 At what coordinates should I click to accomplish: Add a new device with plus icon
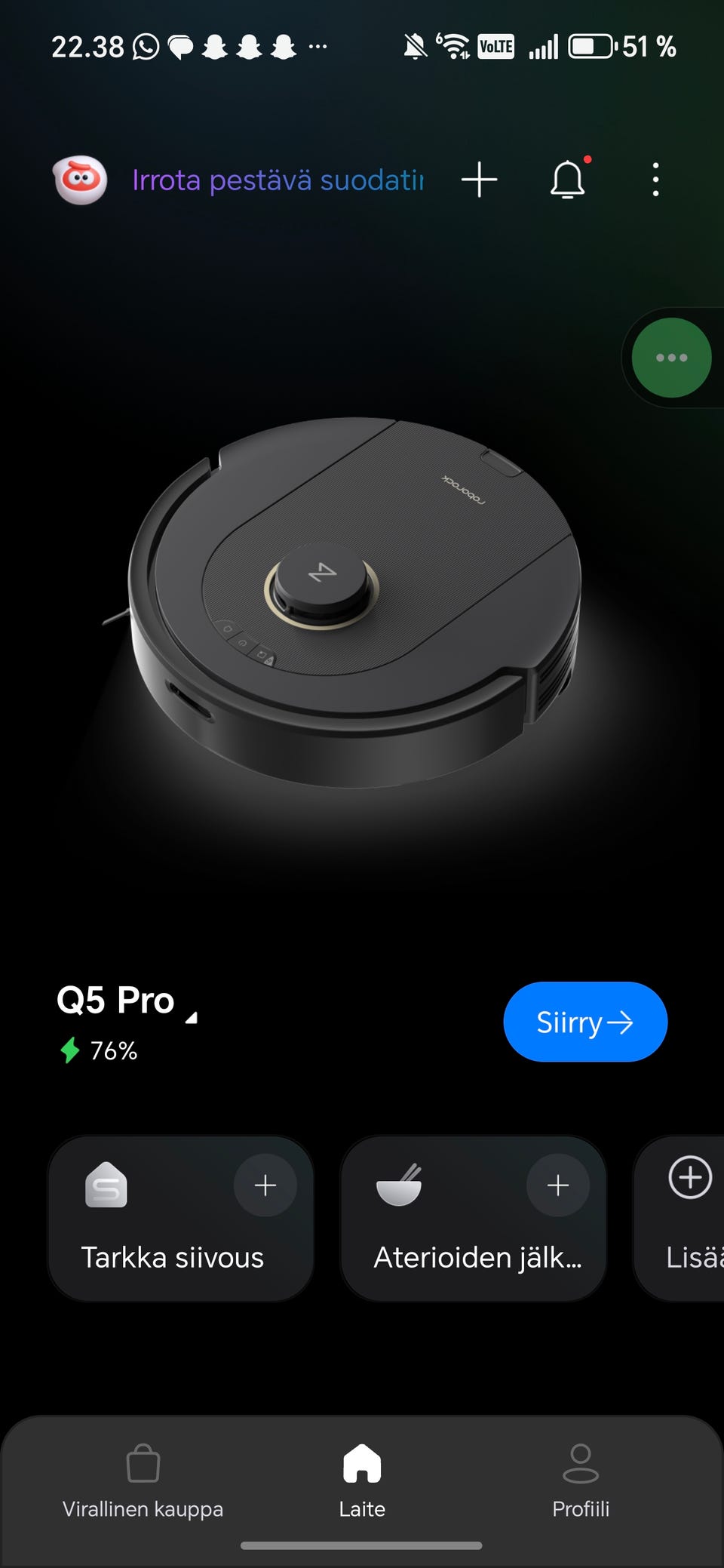479,180
